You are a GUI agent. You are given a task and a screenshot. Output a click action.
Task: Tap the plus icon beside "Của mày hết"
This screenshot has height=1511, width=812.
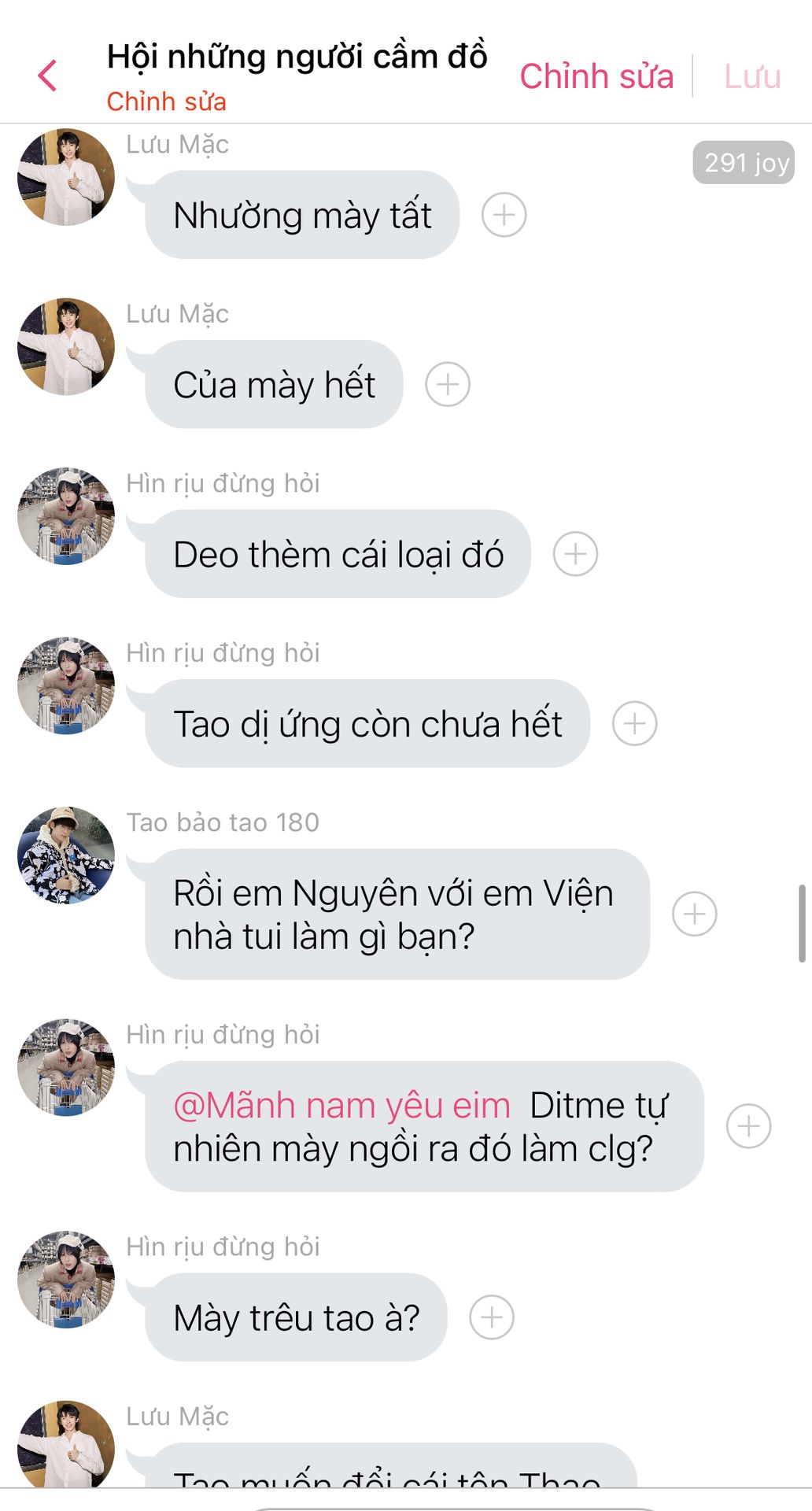[x=448, y=385]
